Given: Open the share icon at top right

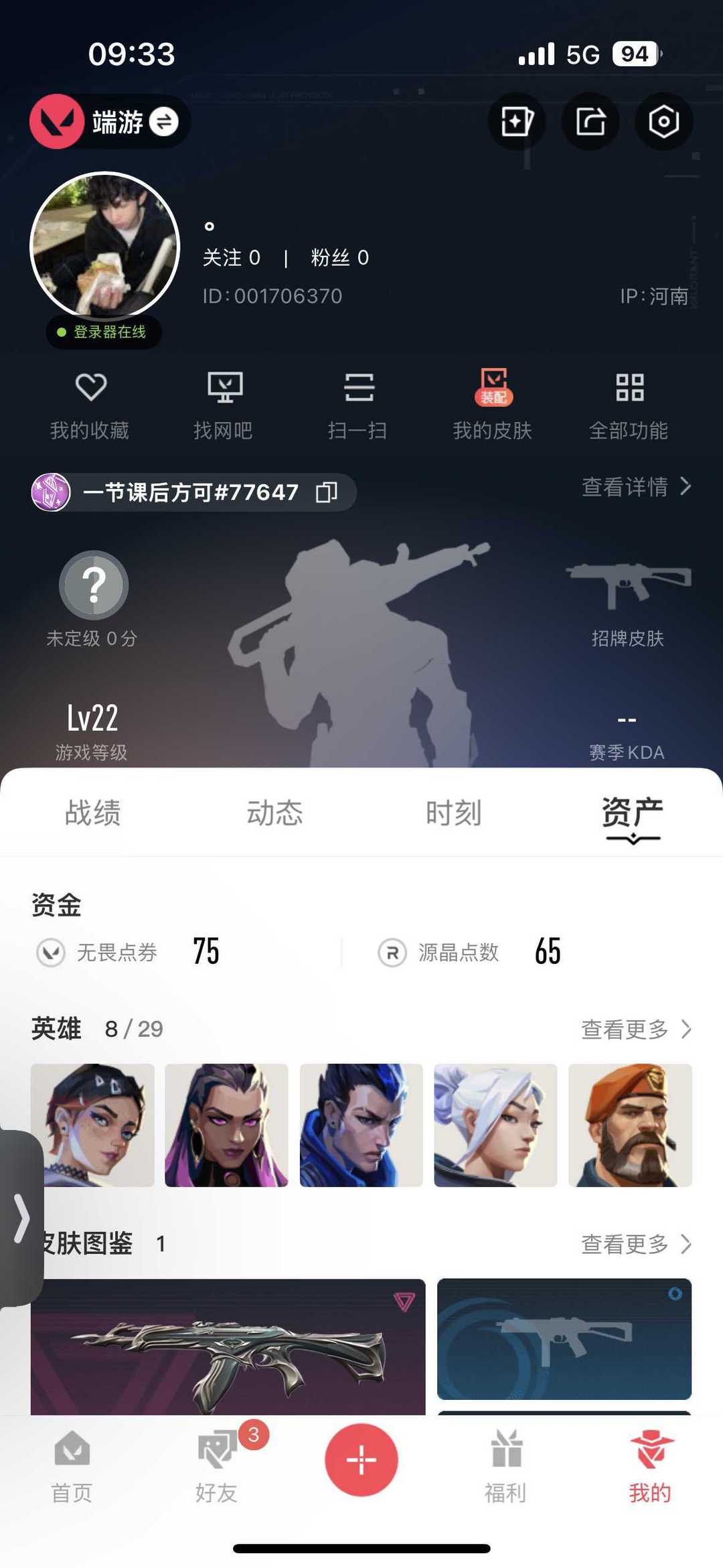Looking at the screenshot, I should coord(590,121).
